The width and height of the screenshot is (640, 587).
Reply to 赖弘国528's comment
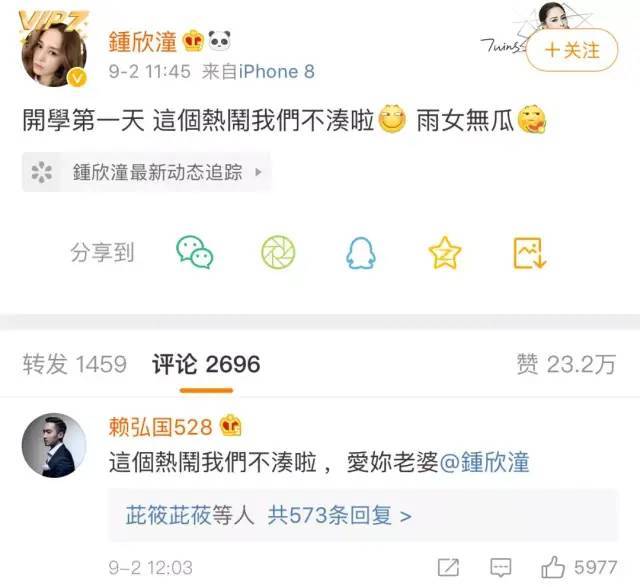[501, 567]
